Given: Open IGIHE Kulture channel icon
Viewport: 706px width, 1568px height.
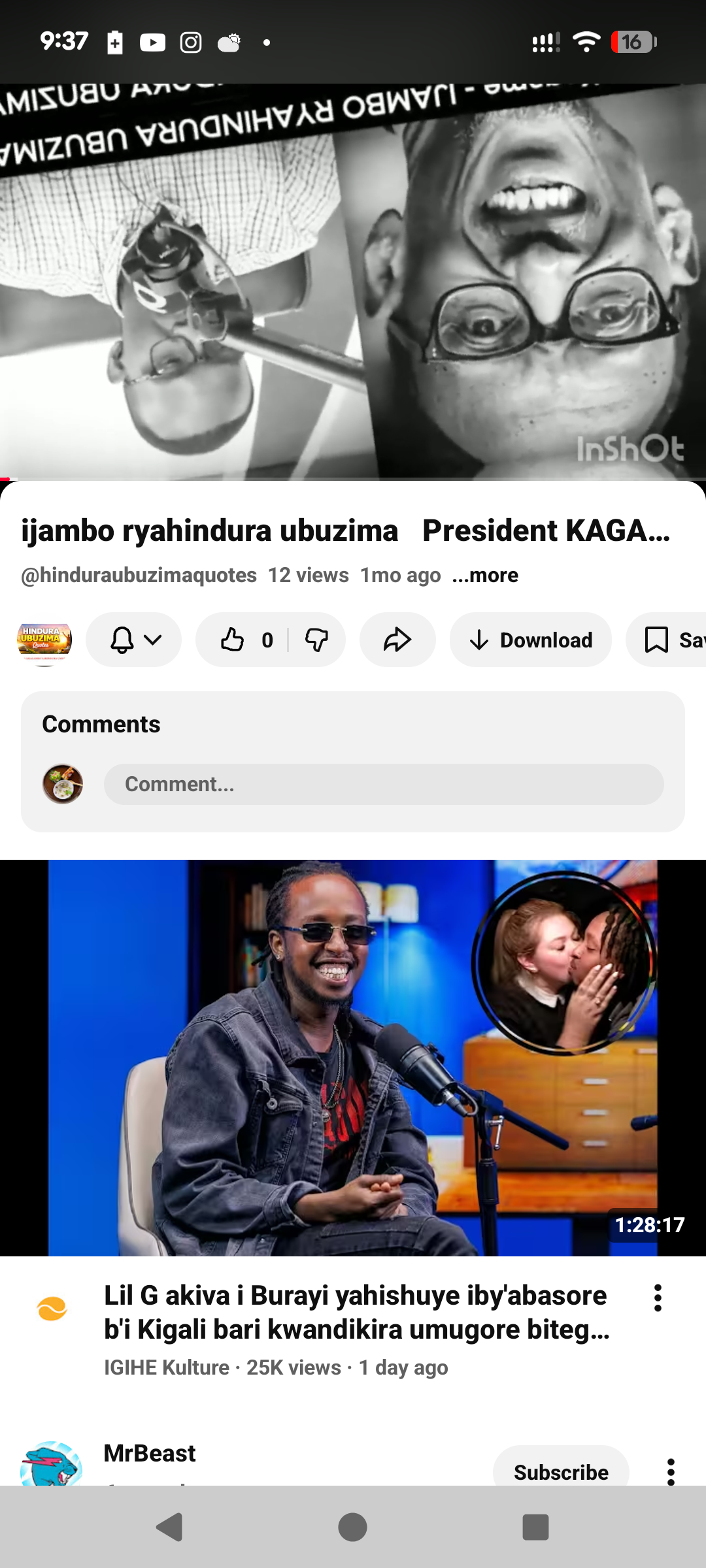Looking at the screenshot, I should tap(52, 1309).
